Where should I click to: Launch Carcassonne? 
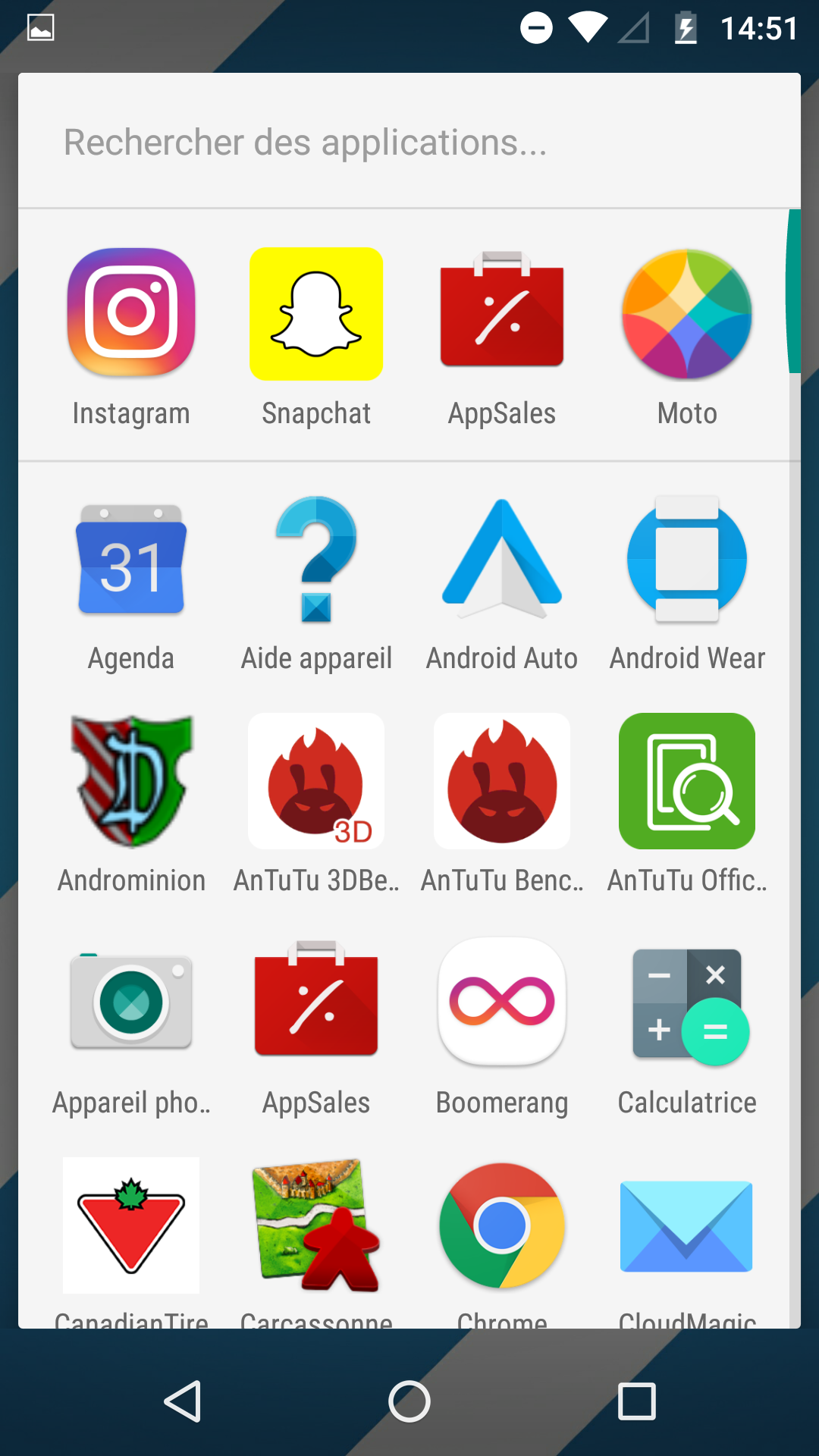click(316, 1225)
